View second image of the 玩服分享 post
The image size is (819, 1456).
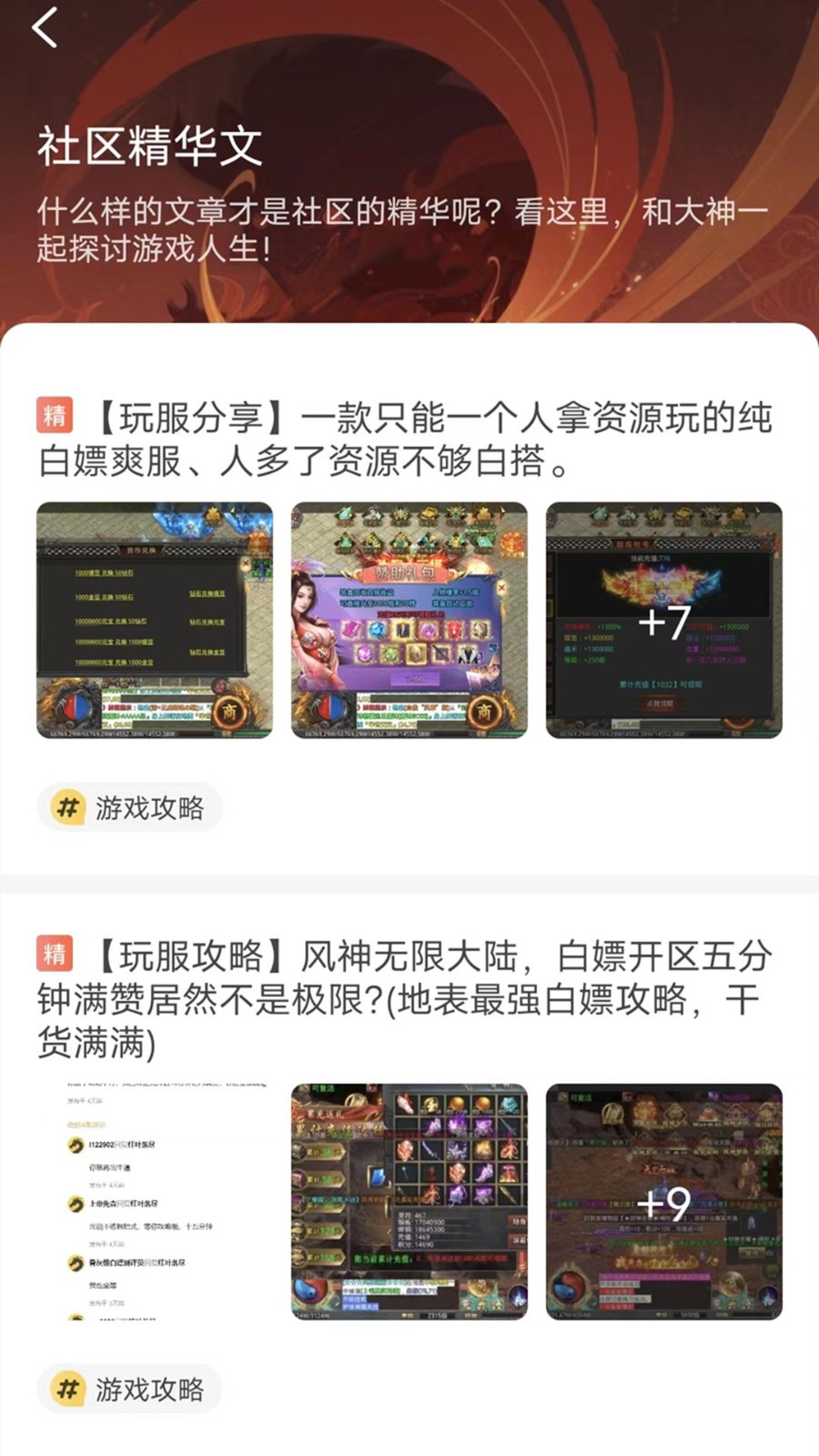point(409,620)
